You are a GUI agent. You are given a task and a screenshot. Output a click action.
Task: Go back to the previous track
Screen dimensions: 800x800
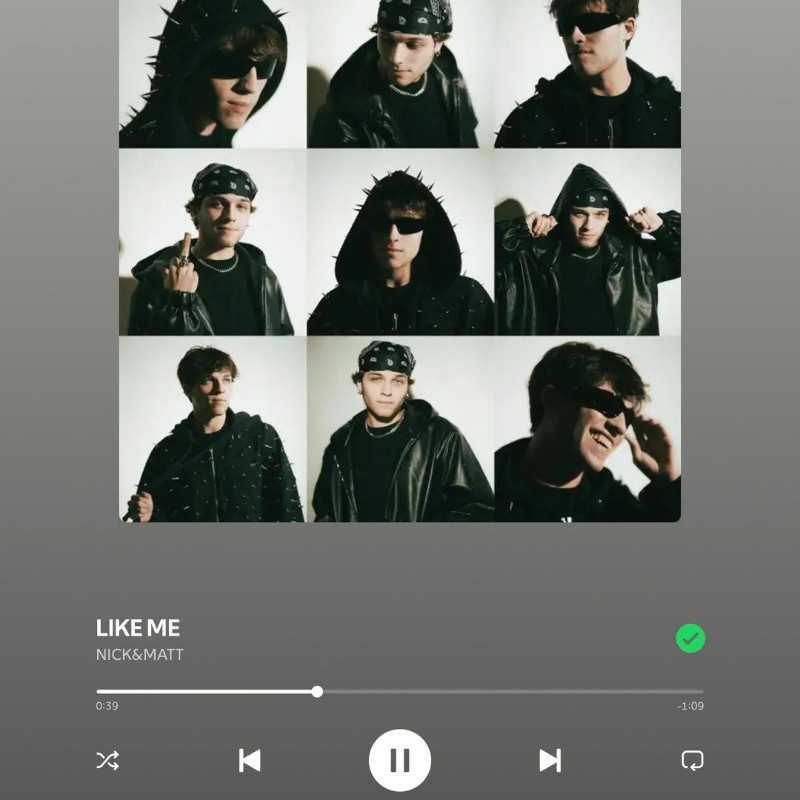click(x=250, y=761)
